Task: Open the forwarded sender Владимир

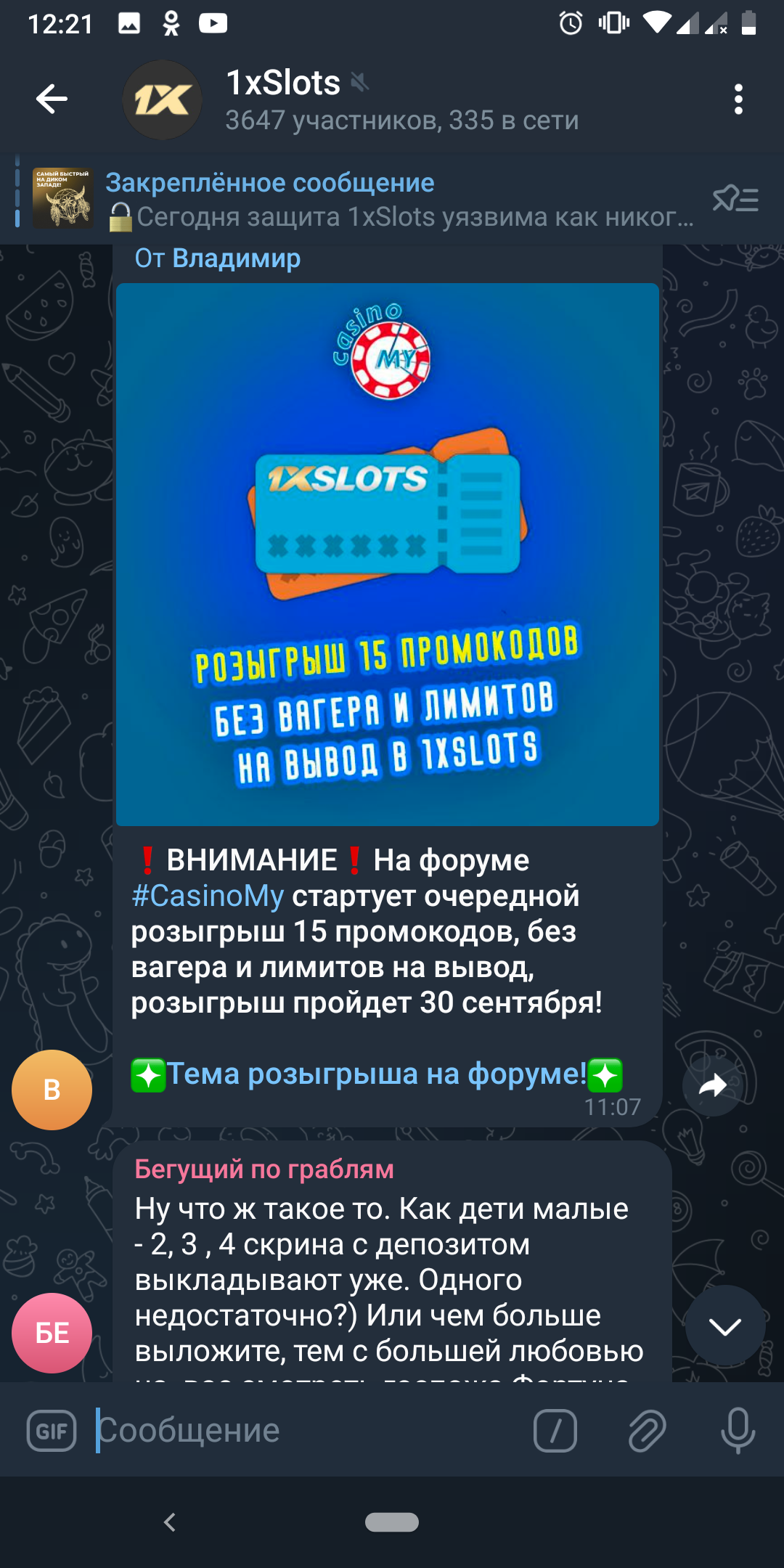Action: [218, 258]
